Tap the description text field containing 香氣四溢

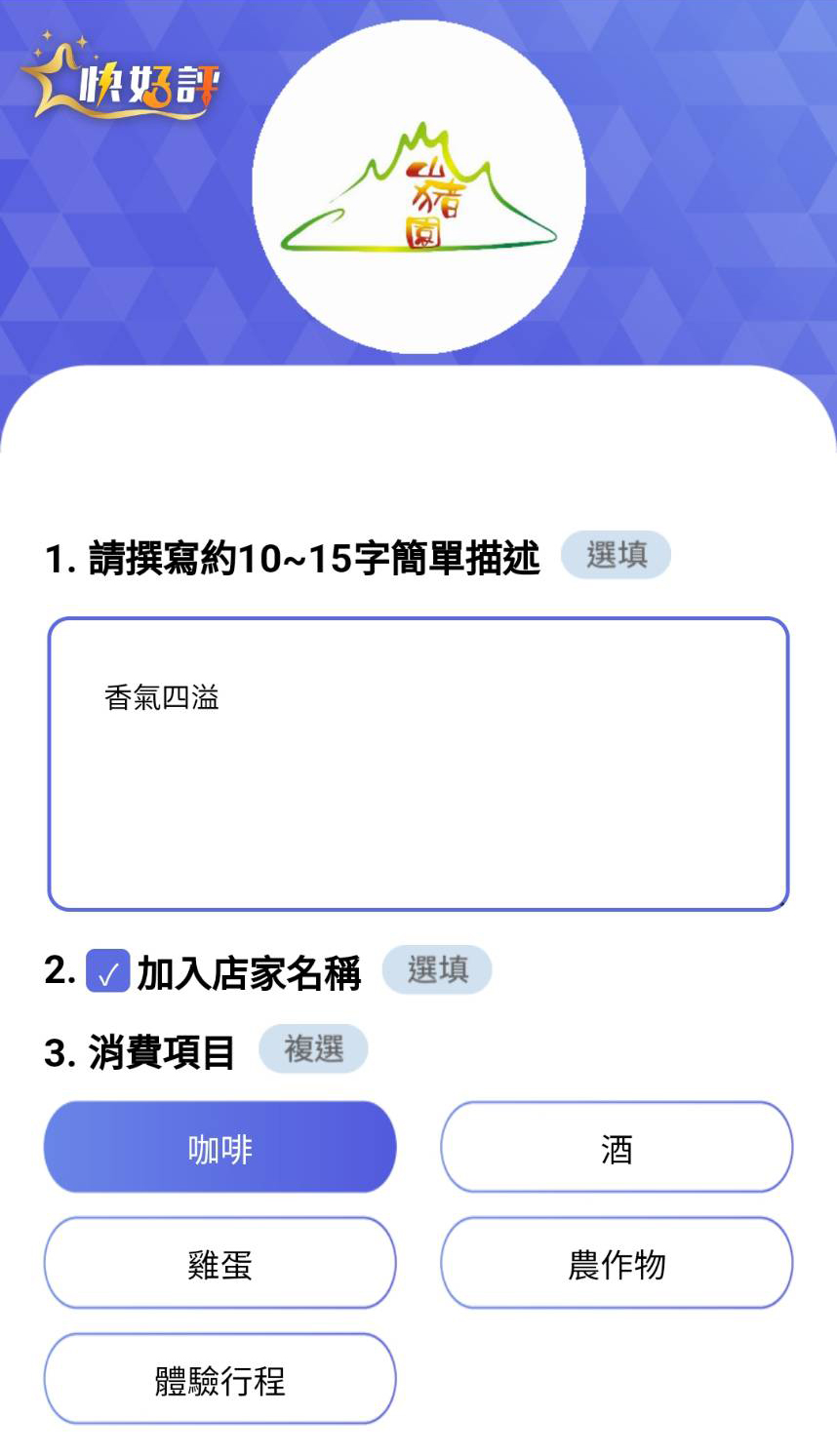[418, 764]
